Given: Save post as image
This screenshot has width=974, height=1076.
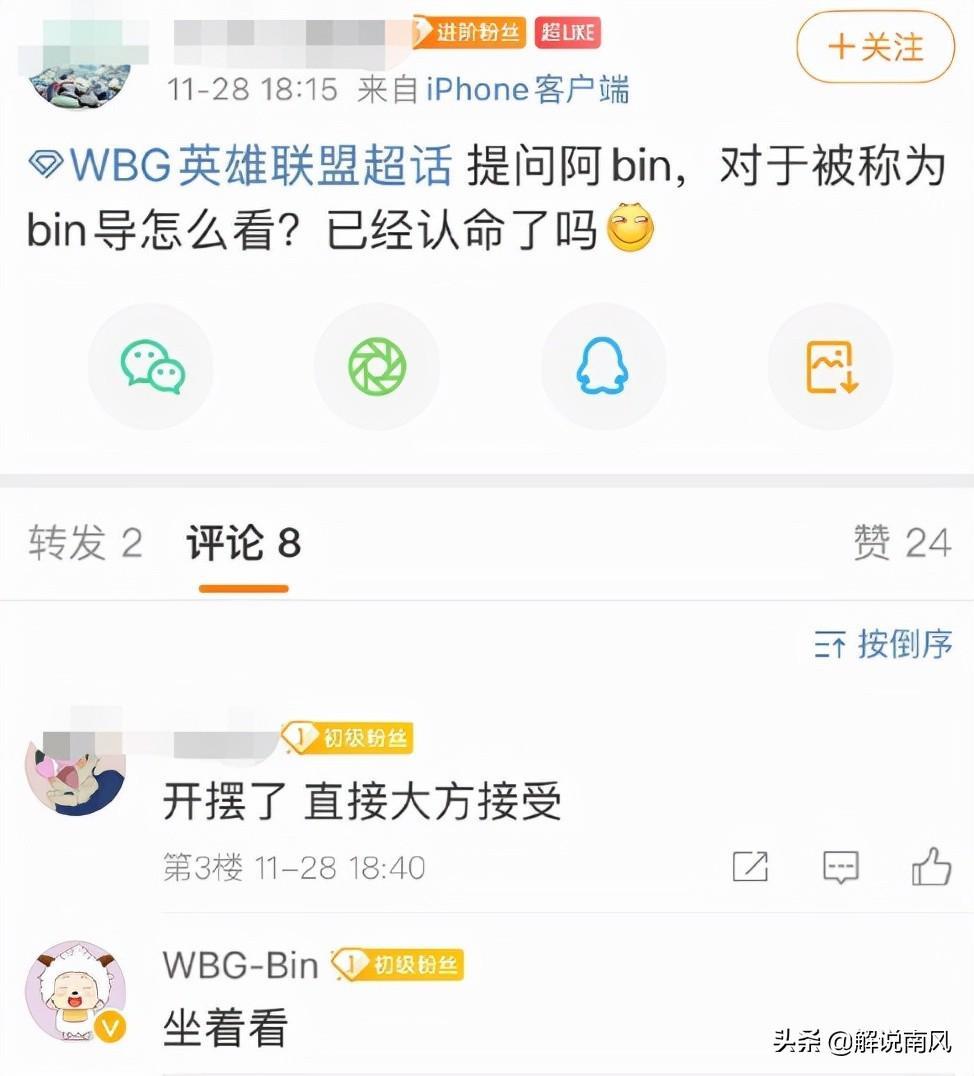Looking at the screenshot, I should pyautogui.click(x=830, y=366).
